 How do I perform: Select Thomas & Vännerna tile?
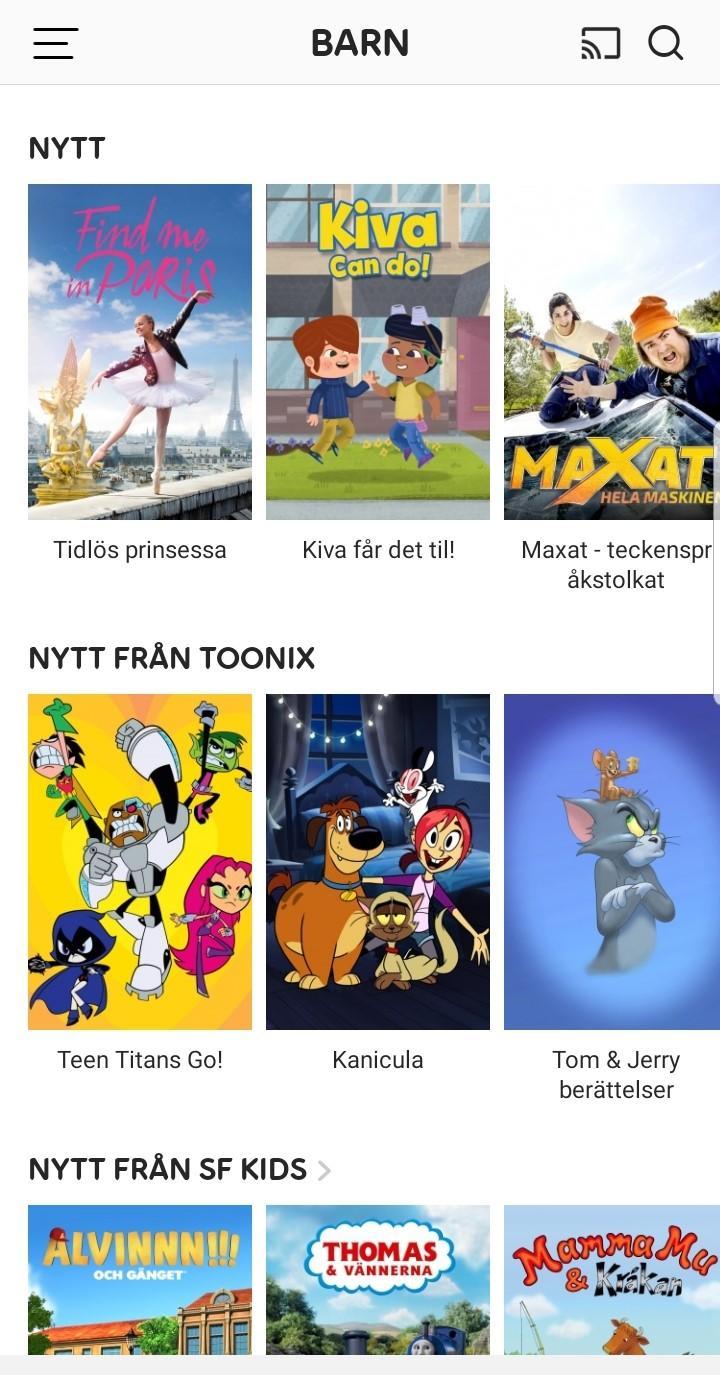(x=378, y=1280)
